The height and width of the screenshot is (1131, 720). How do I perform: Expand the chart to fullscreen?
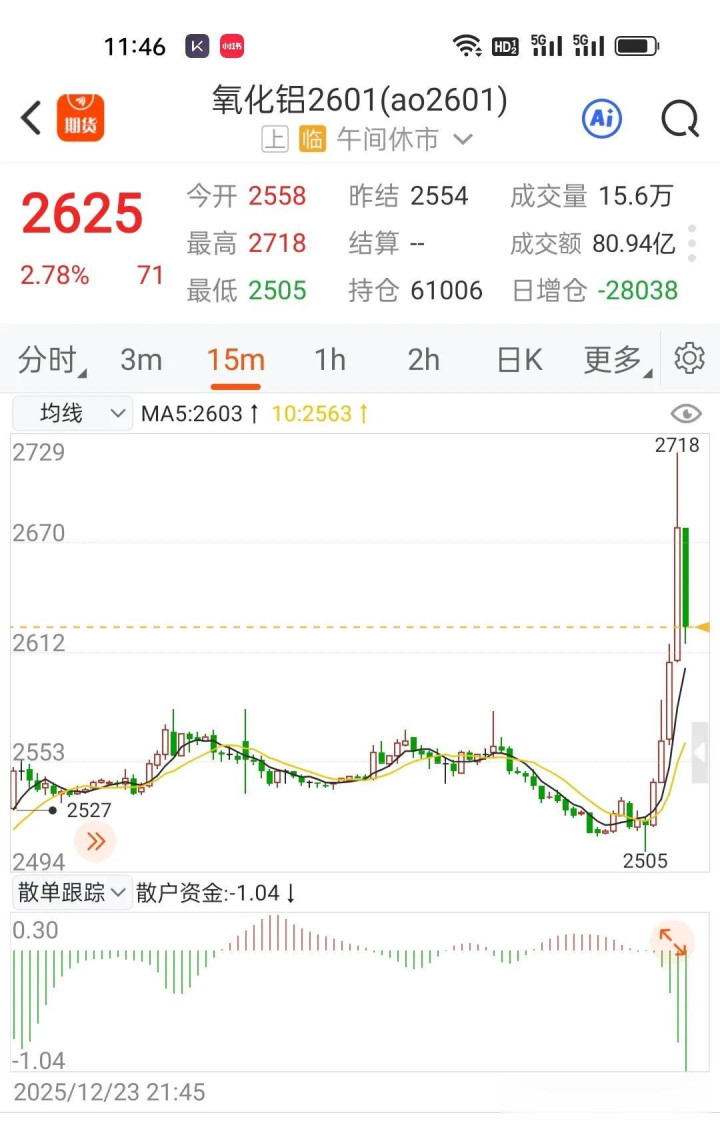[672, 943]
